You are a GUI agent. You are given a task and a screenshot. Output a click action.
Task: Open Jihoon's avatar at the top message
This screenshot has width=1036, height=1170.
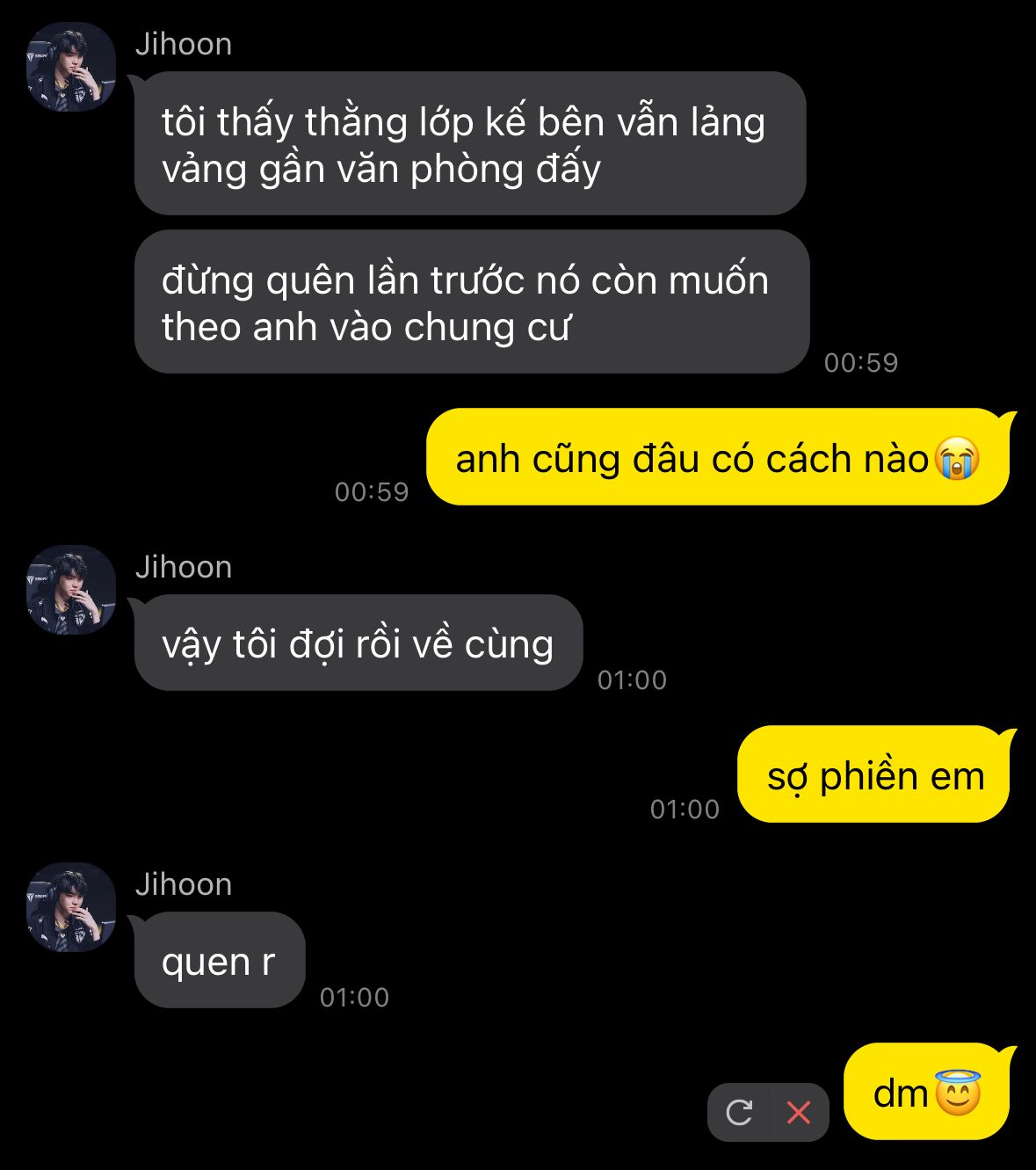point(71,67)
